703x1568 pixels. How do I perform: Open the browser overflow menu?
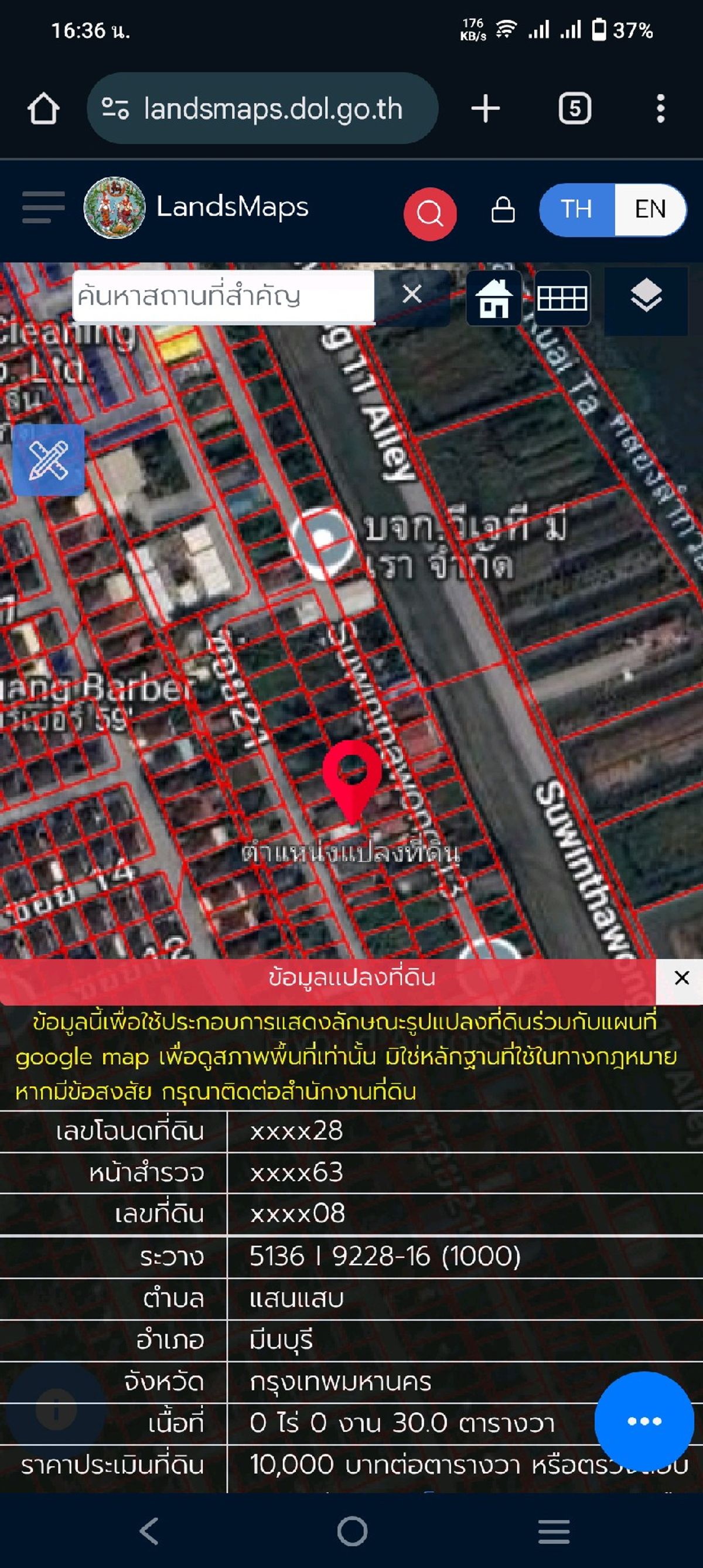(660, 108)
